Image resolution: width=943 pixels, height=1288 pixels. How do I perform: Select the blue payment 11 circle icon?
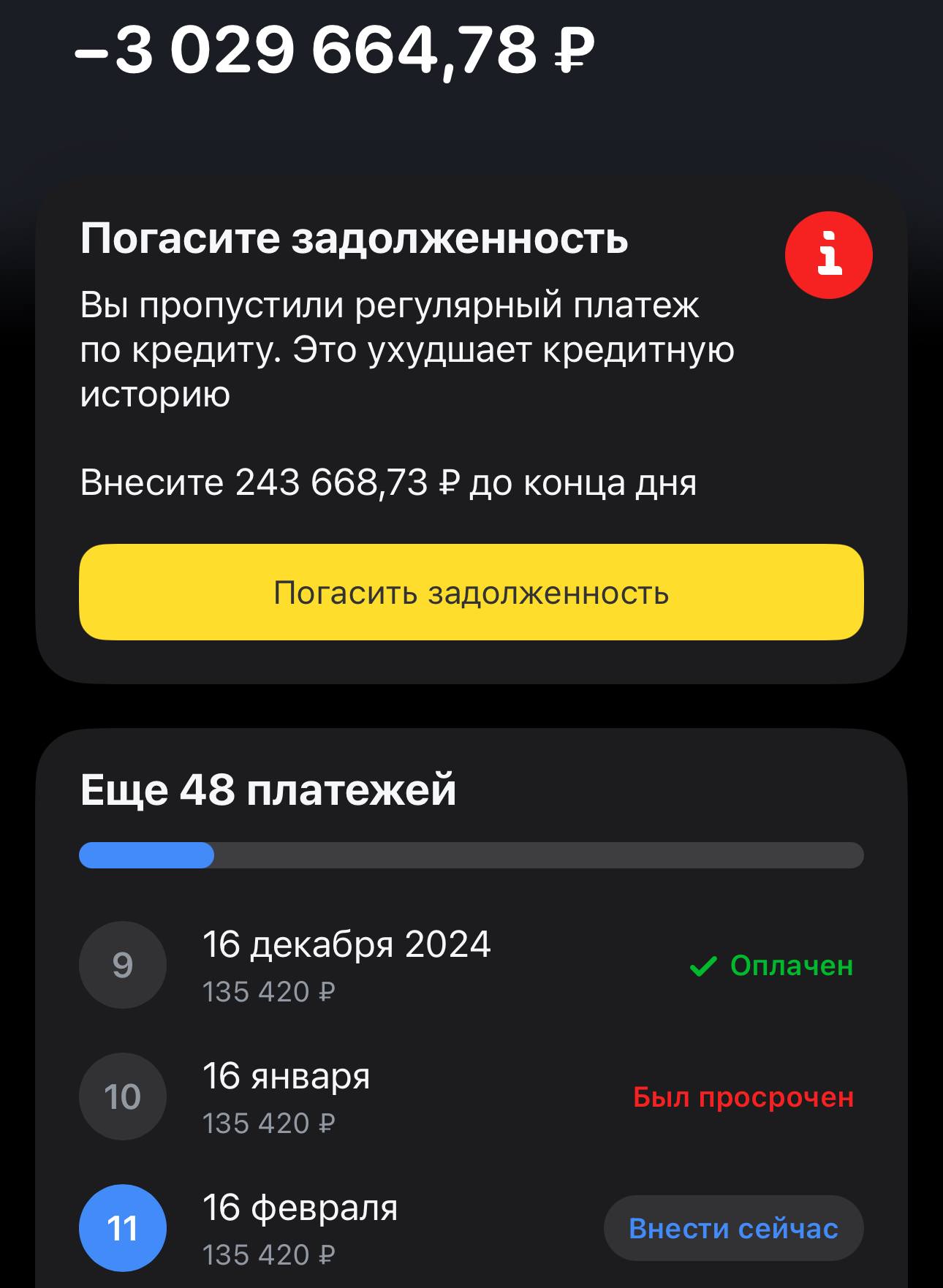point(122,1228)
